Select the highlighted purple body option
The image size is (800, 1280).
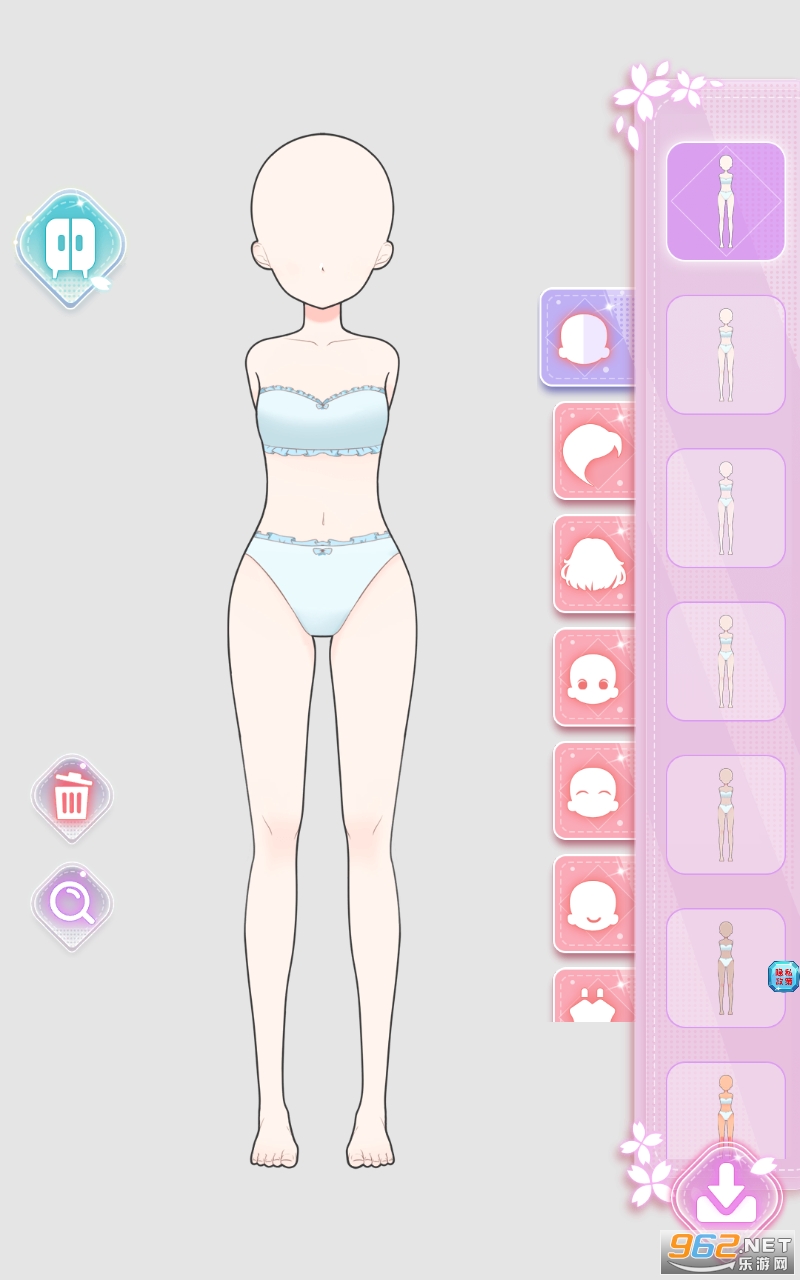tap(725, 201)
